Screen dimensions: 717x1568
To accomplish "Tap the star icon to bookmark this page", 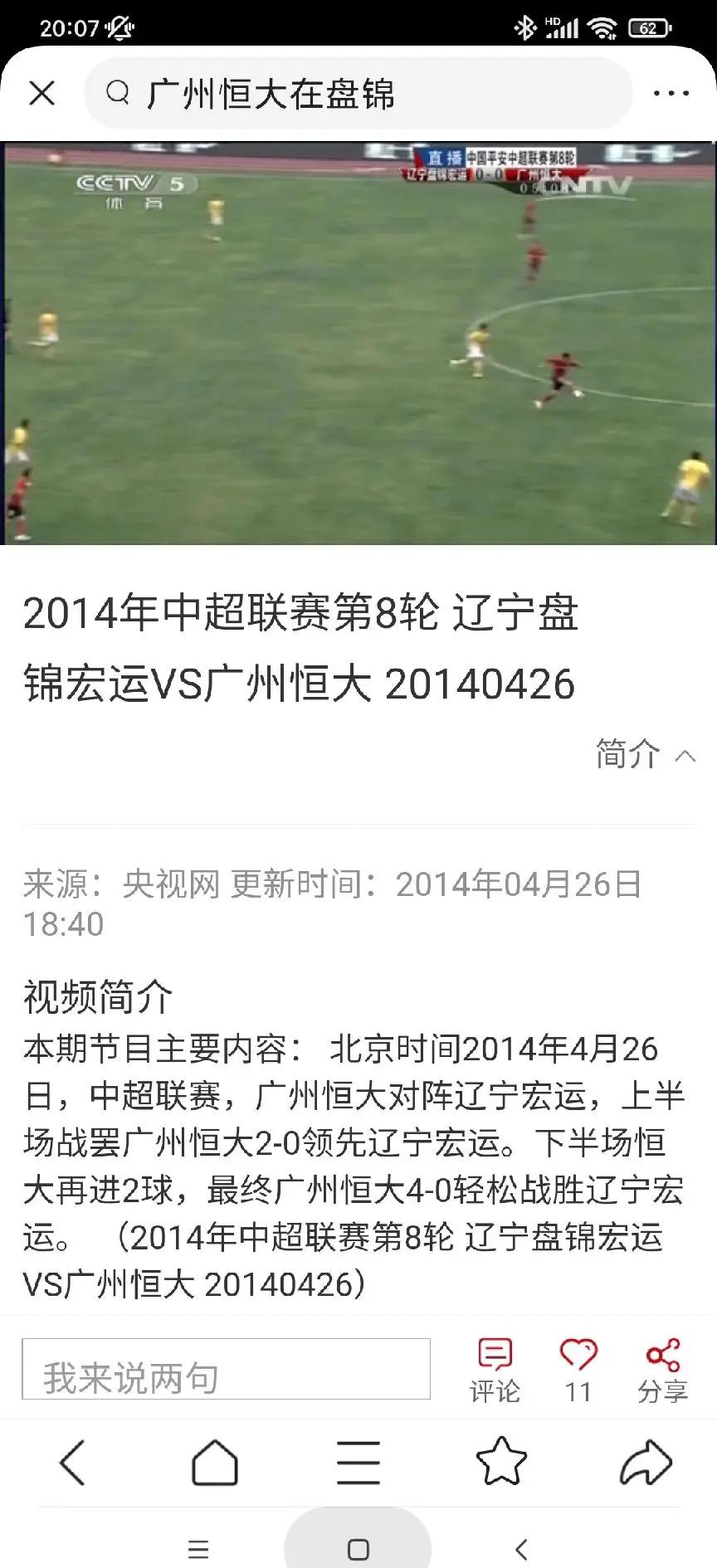I will click(x=500, y=1463).
